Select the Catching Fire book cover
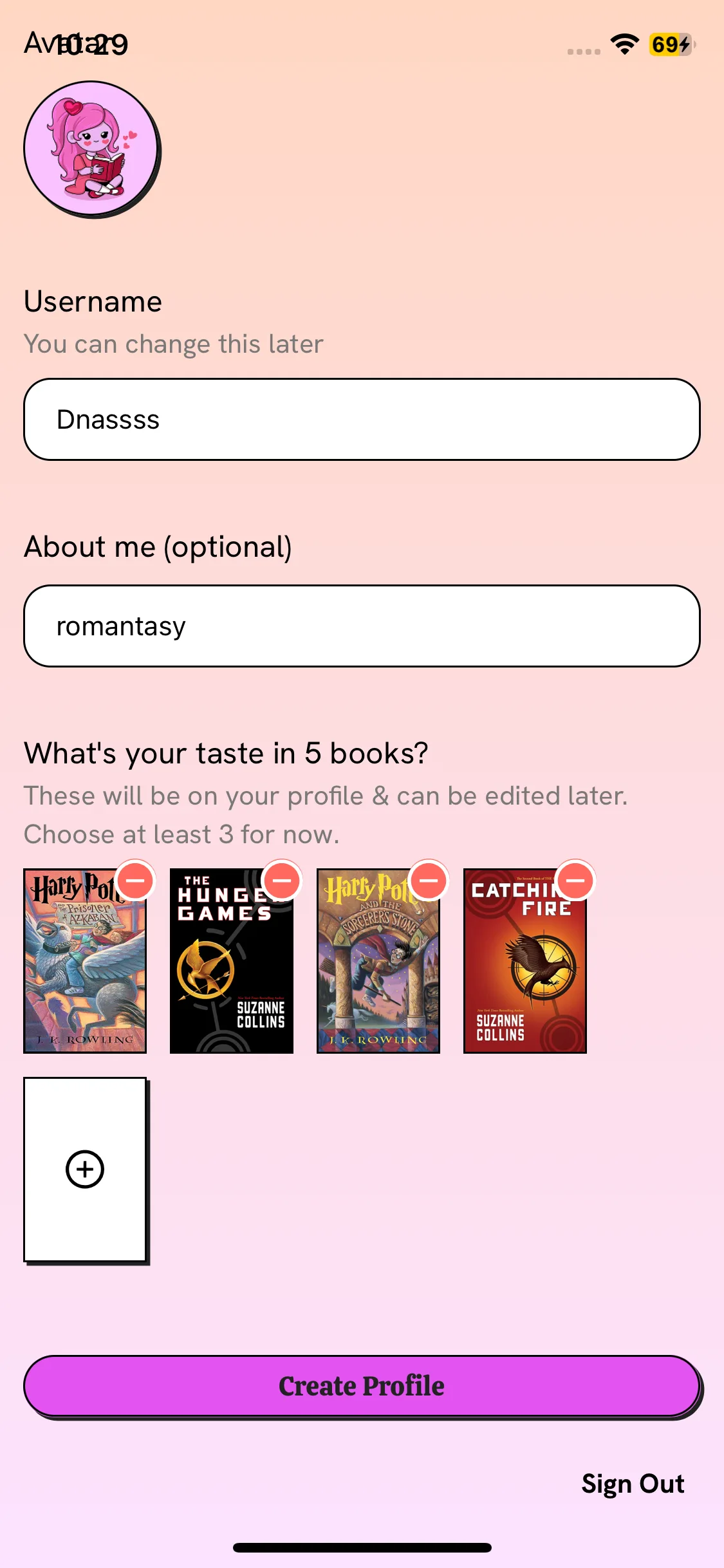The width and height of the screenshot is (724, 1568). coord(525,961)
